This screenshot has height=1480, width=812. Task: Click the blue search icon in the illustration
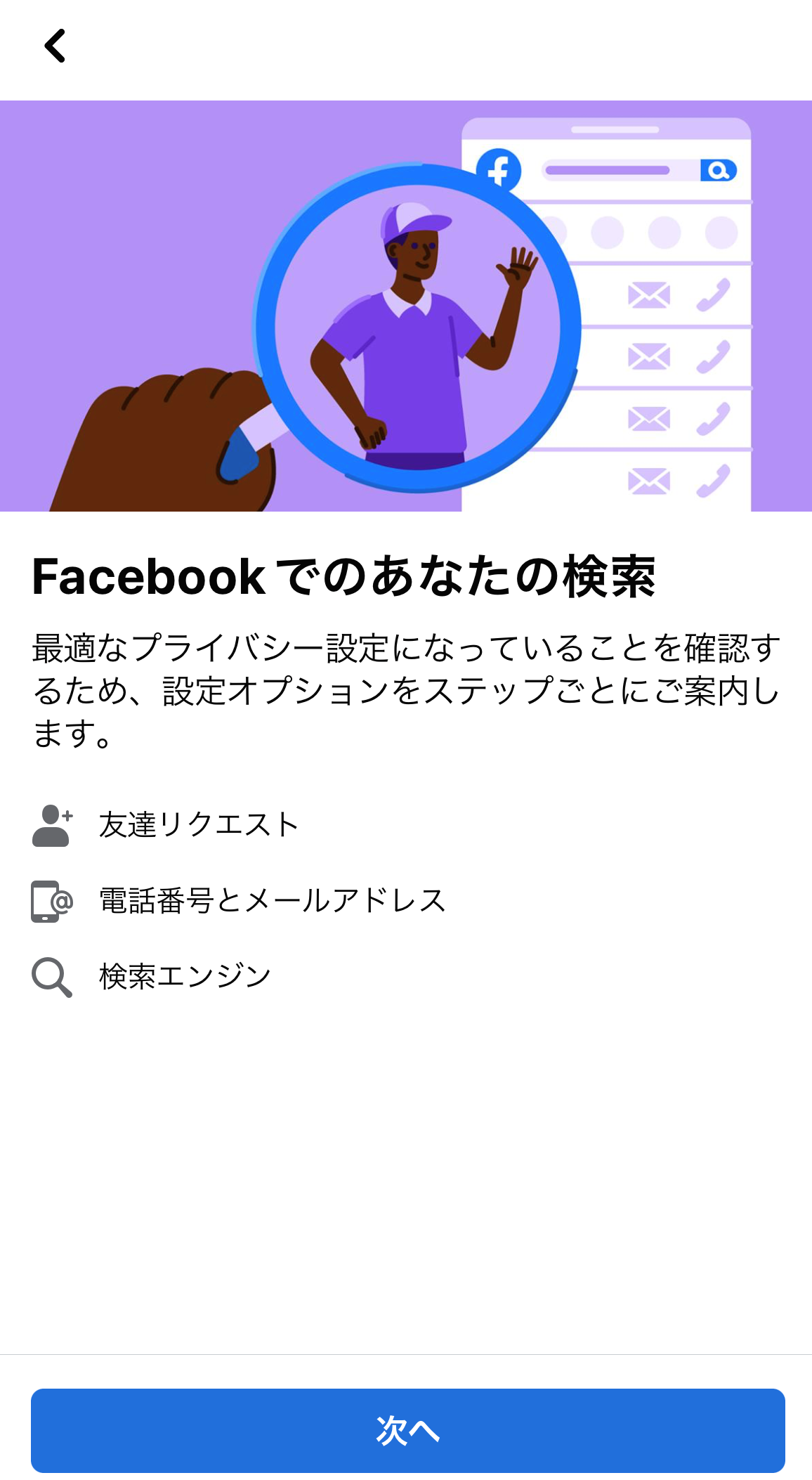pos(717,169)
